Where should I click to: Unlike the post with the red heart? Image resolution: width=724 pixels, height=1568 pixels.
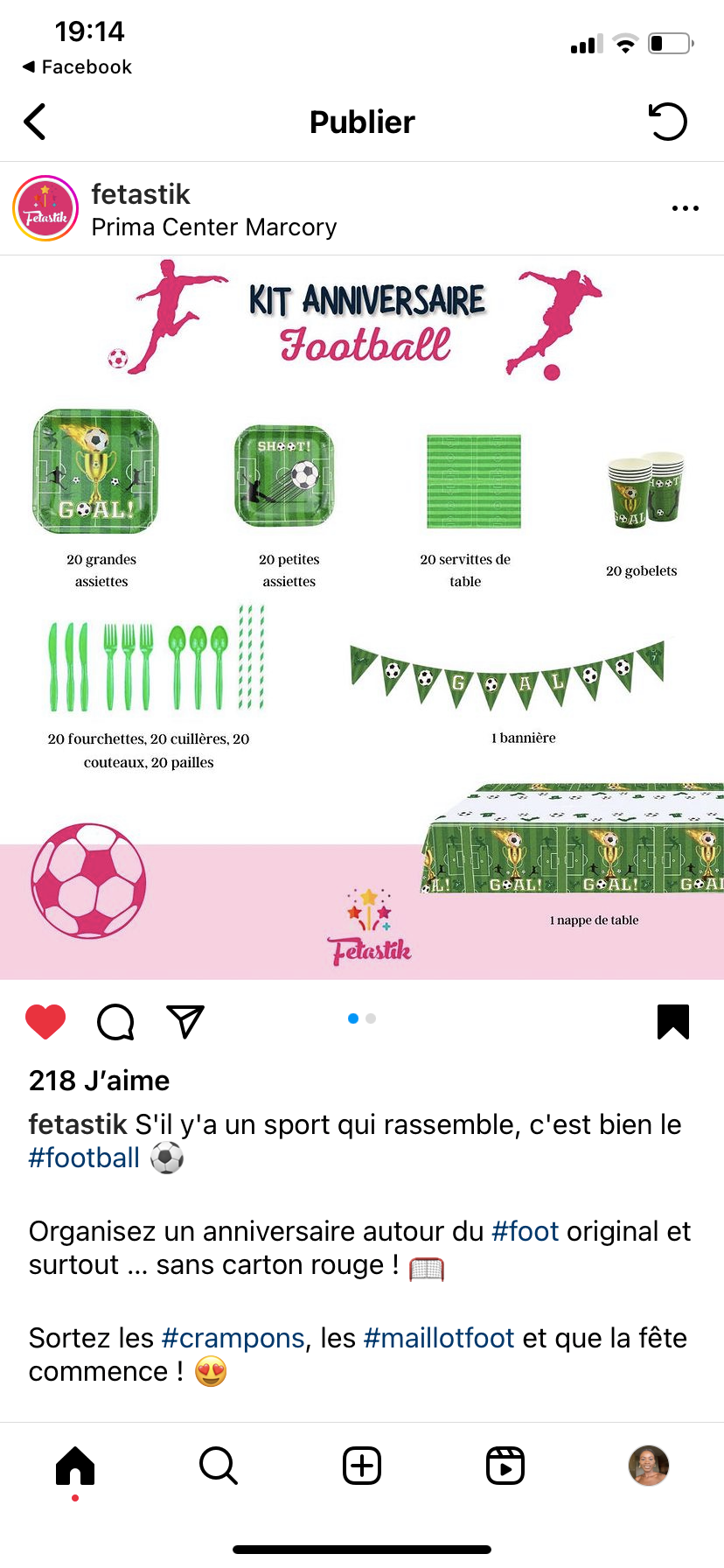tap(45, 1021)
